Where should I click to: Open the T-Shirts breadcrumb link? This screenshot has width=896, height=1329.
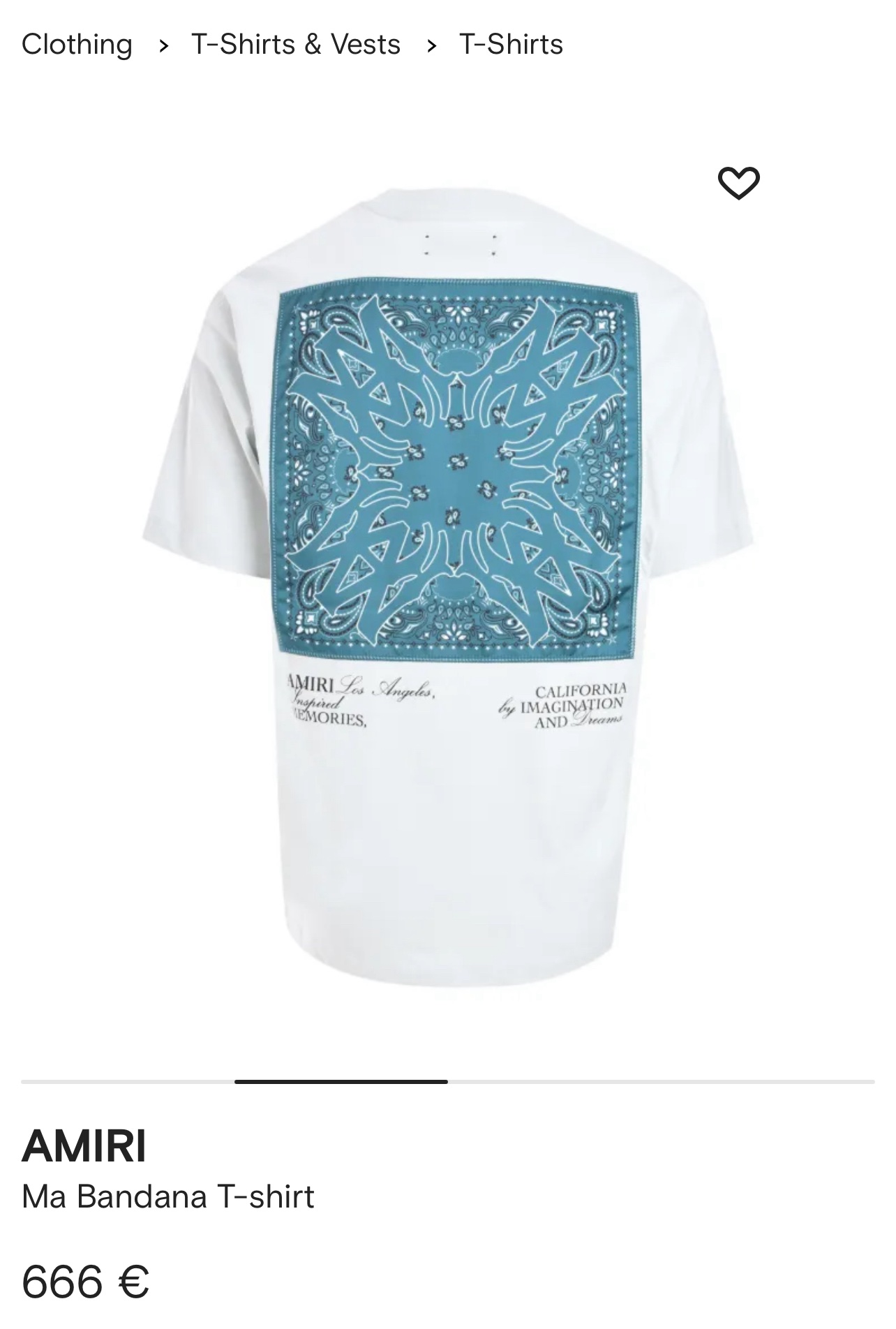511,45
